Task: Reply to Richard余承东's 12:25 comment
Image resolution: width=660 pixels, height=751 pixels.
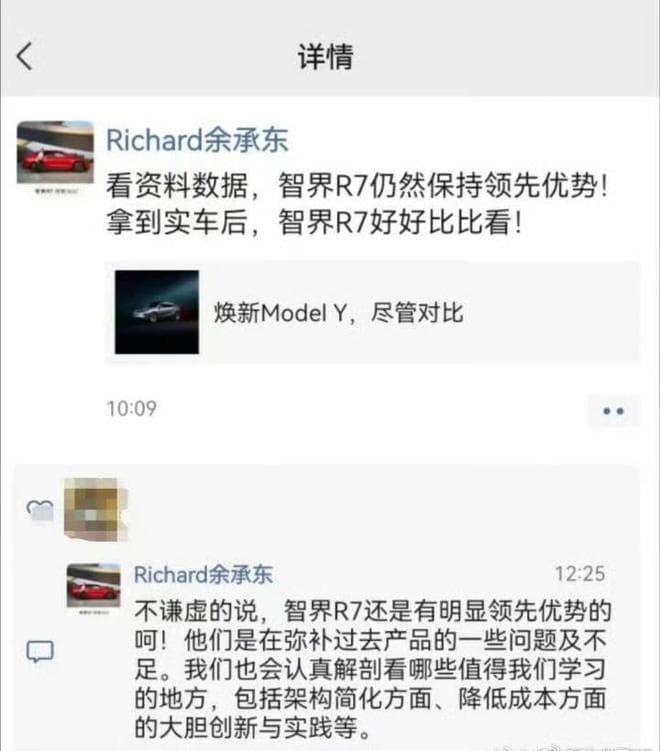Action: coord(372,651)
